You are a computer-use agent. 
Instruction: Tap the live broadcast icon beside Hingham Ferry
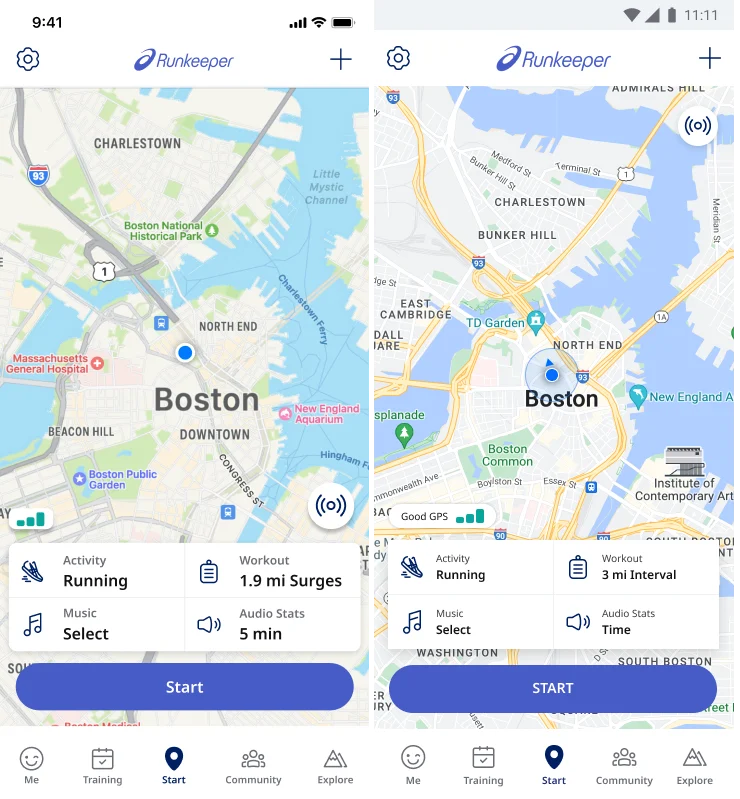click(x=331, y=505)
